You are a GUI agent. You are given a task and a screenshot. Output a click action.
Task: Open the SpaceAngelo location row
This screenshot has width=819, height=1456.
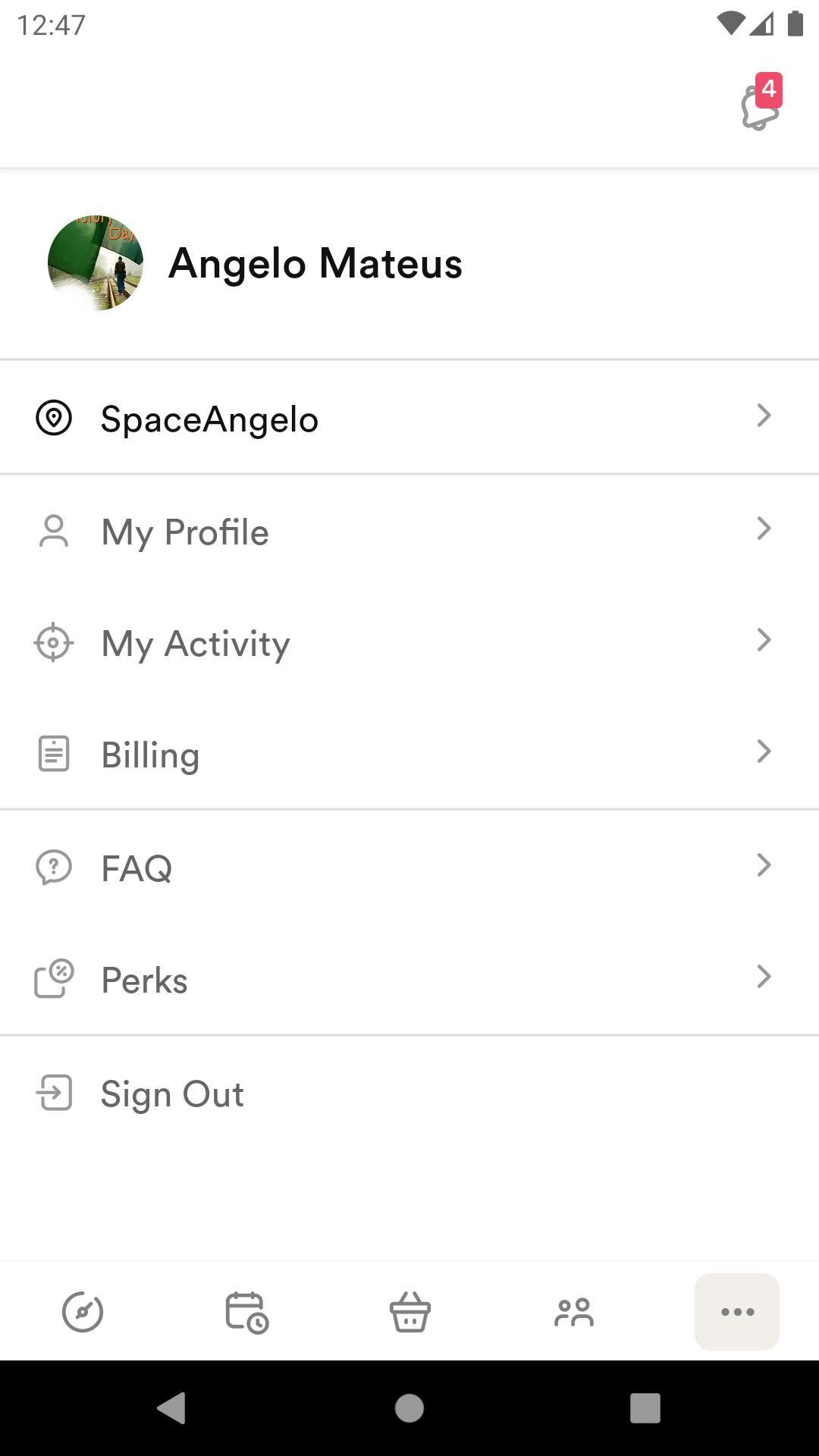409,418
